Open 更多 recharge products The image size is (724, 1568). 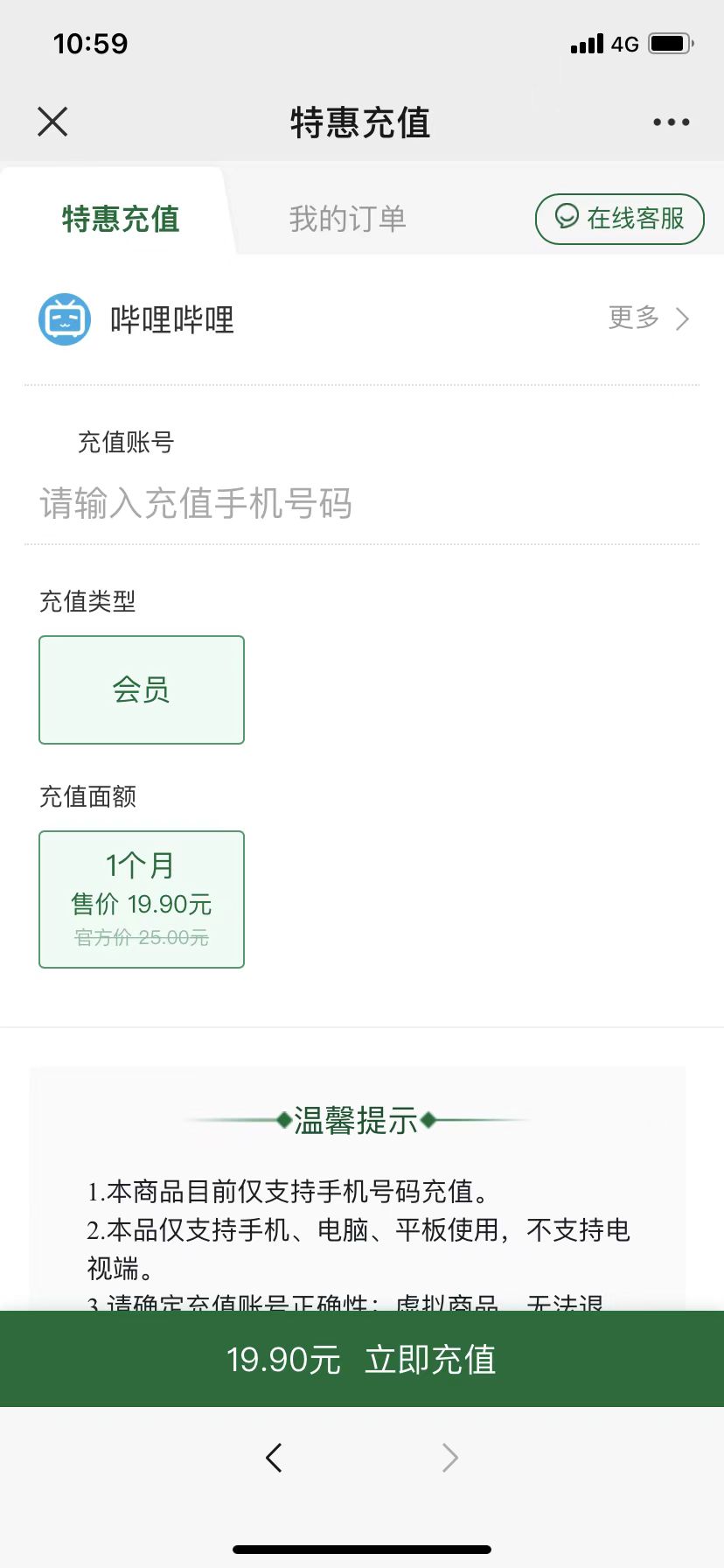pos(649,318)
